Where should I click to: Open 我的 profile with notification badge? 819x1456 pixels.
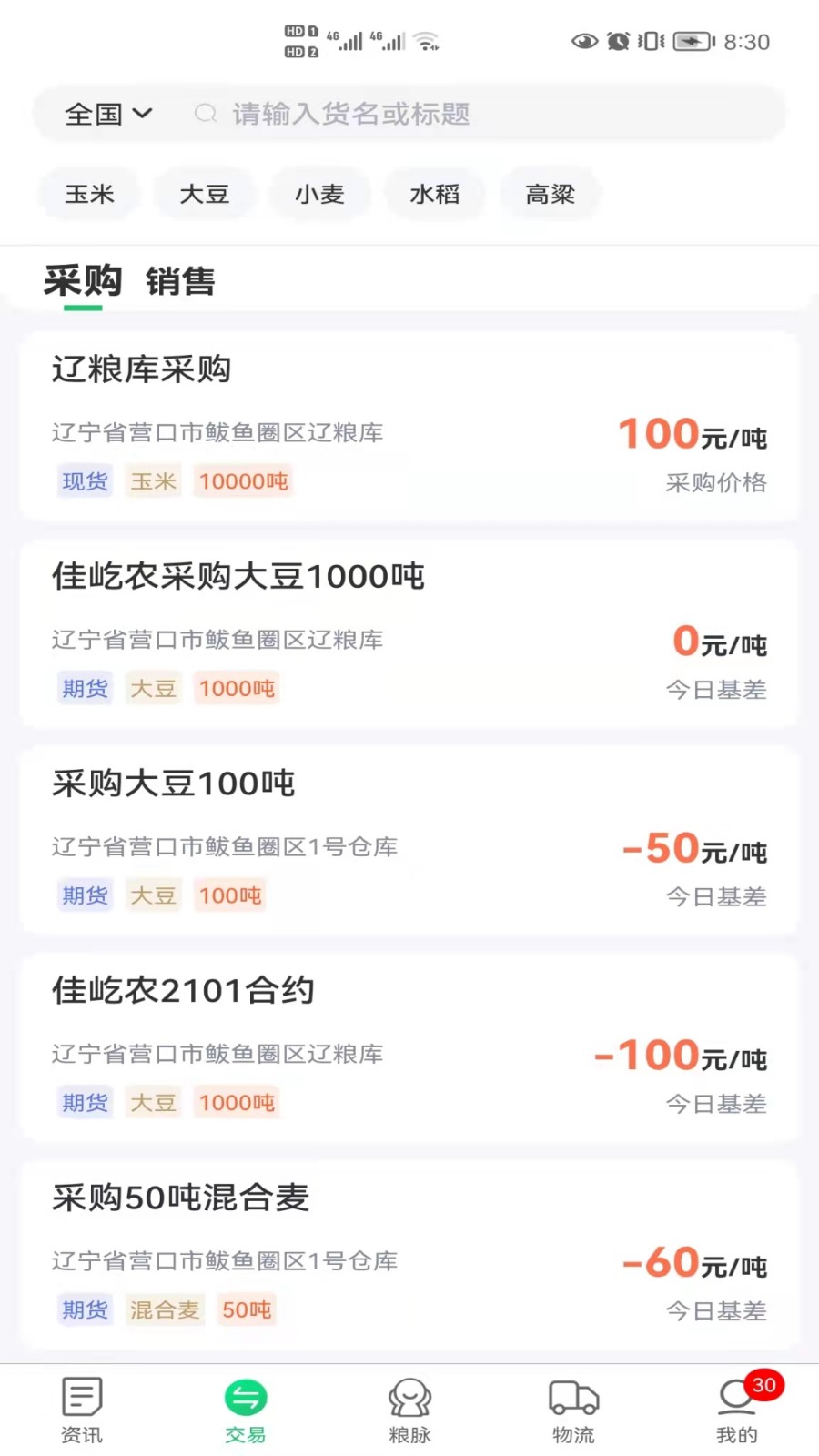click(735, 1409)
